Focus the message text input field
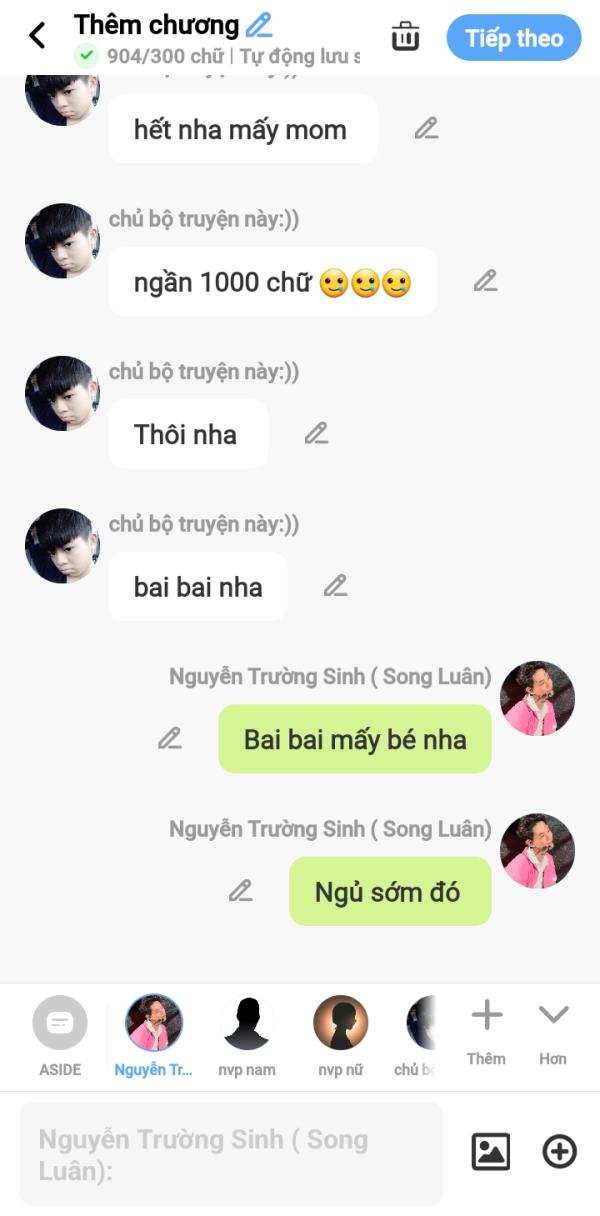 click(x=231, y=1154)
